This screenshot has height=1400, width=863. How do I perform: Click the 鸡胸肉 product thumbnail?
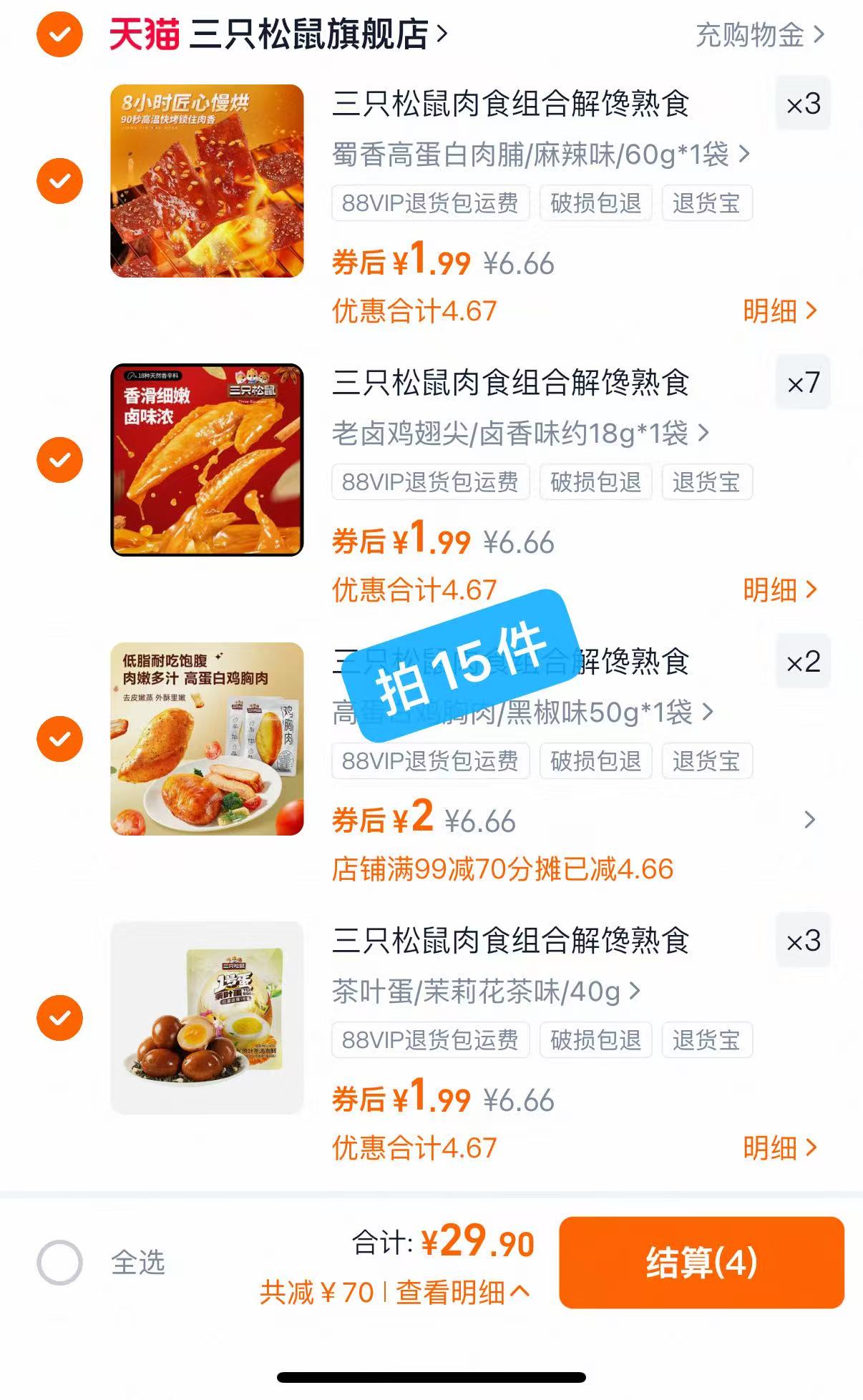point(208,739)
